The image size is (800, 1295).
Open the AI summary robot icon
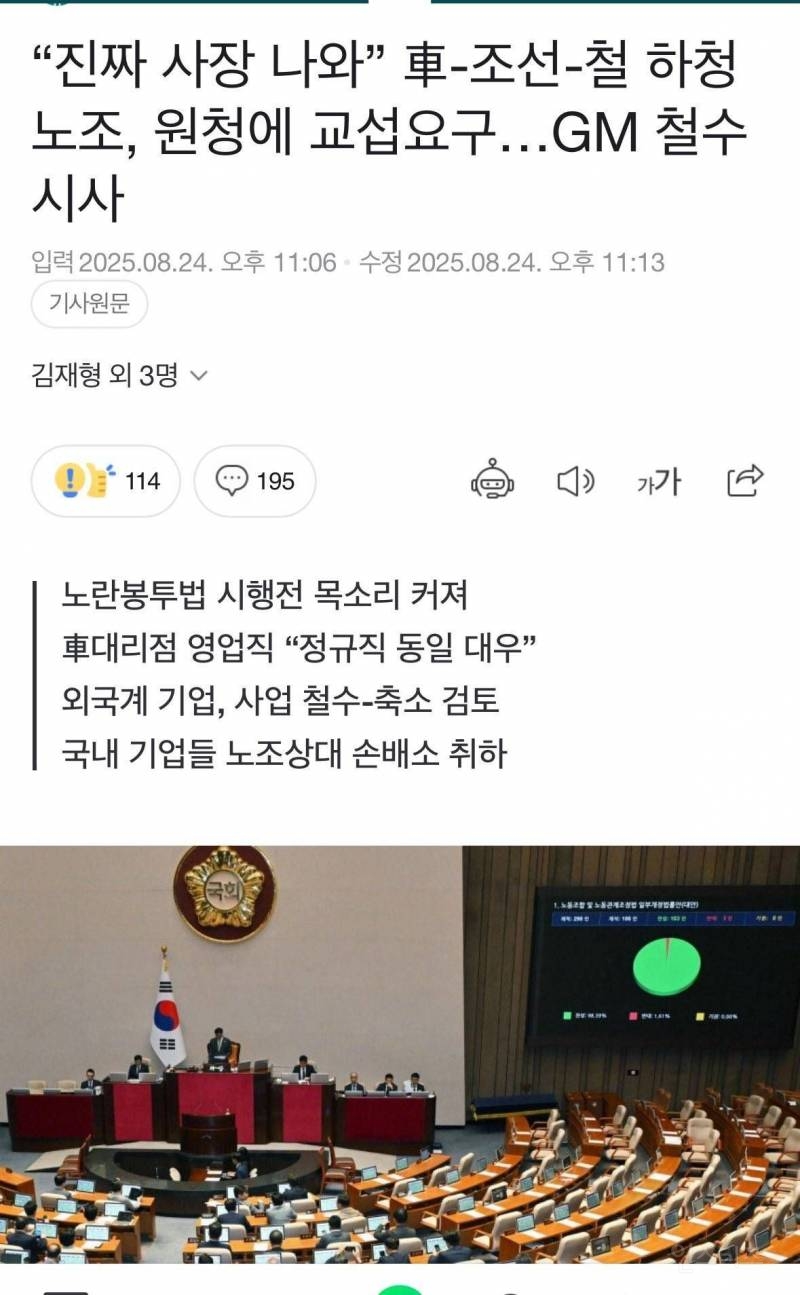coord(492,481)
